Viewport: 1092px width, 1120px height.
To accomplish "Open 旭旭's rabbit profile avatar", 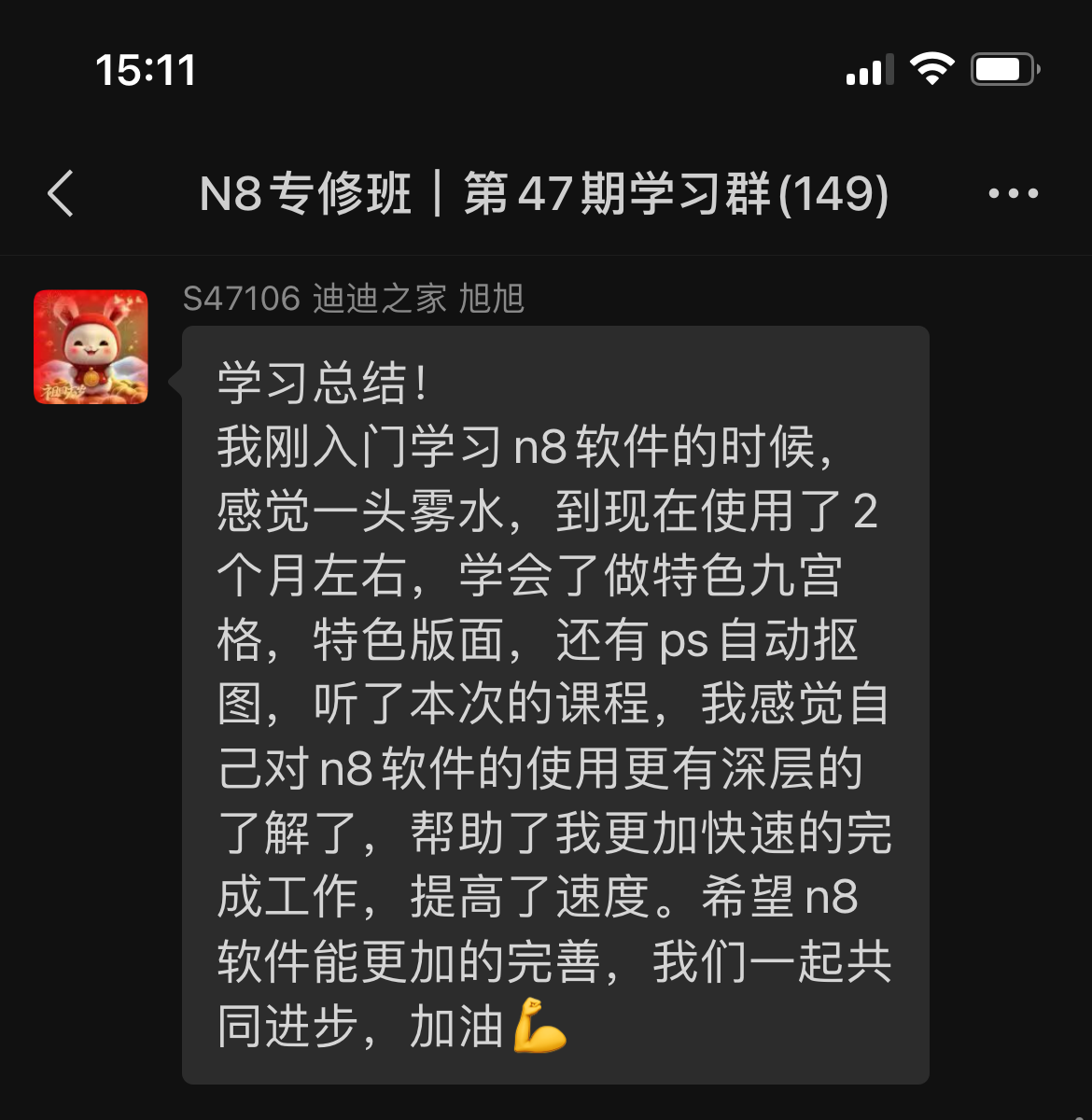I will point(91,347).
